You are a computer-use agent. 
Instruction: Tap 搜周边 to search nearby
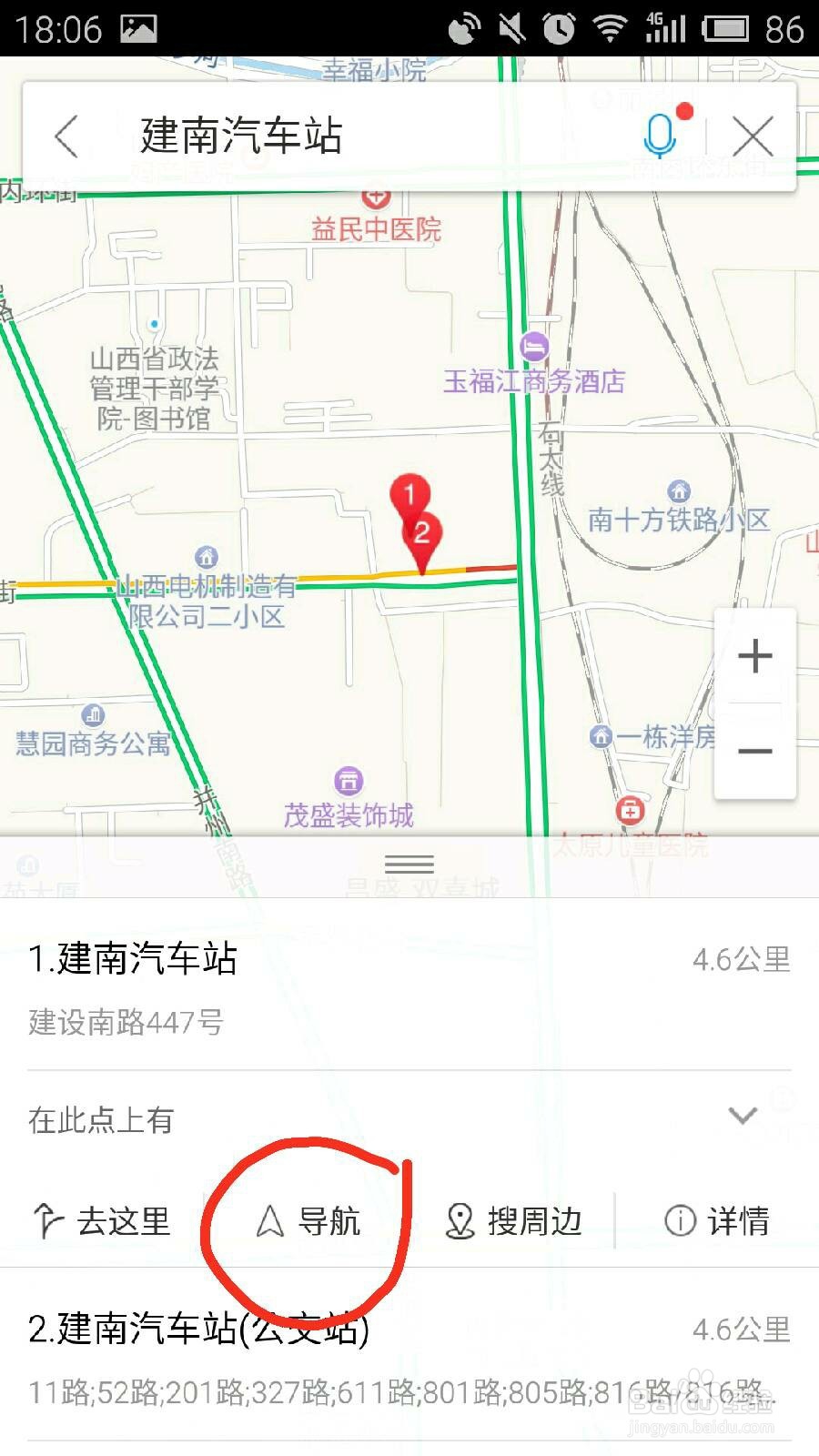point(513,1221)
